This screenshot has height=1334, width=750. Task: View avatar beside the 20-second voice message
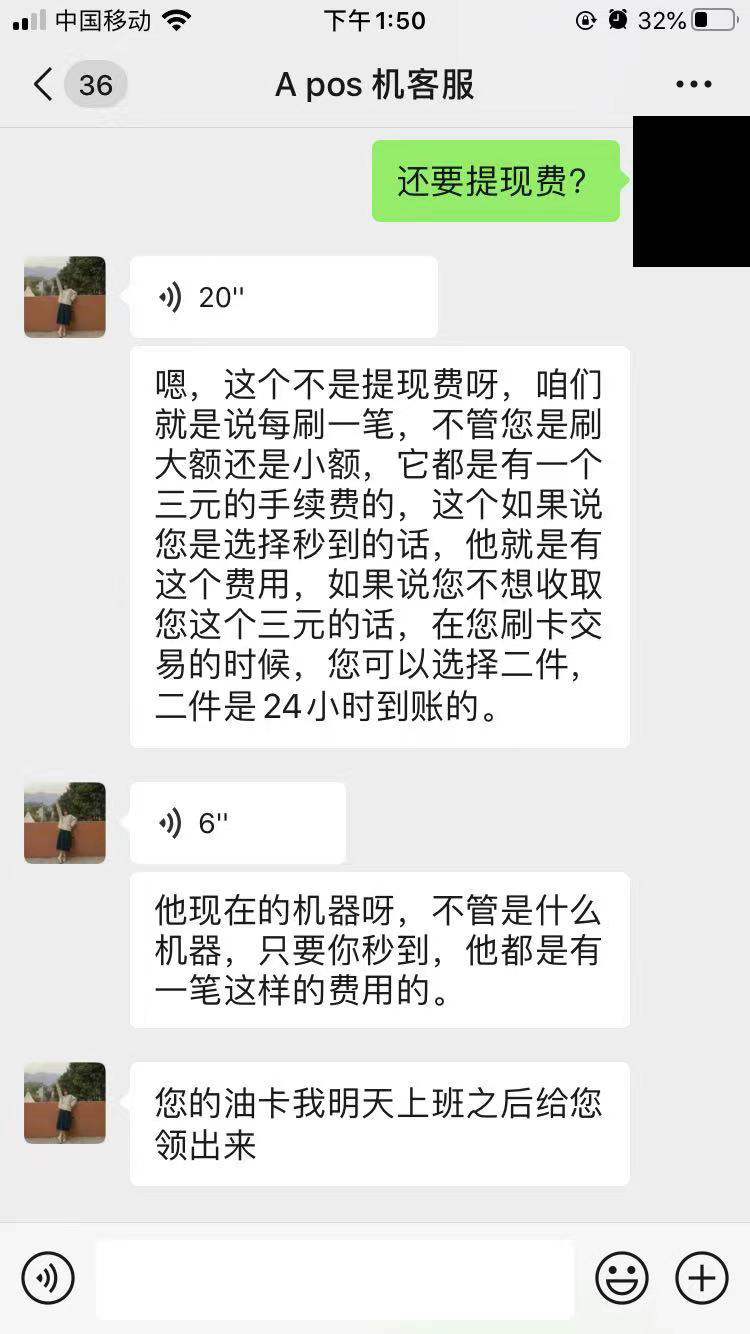(65, 297)
